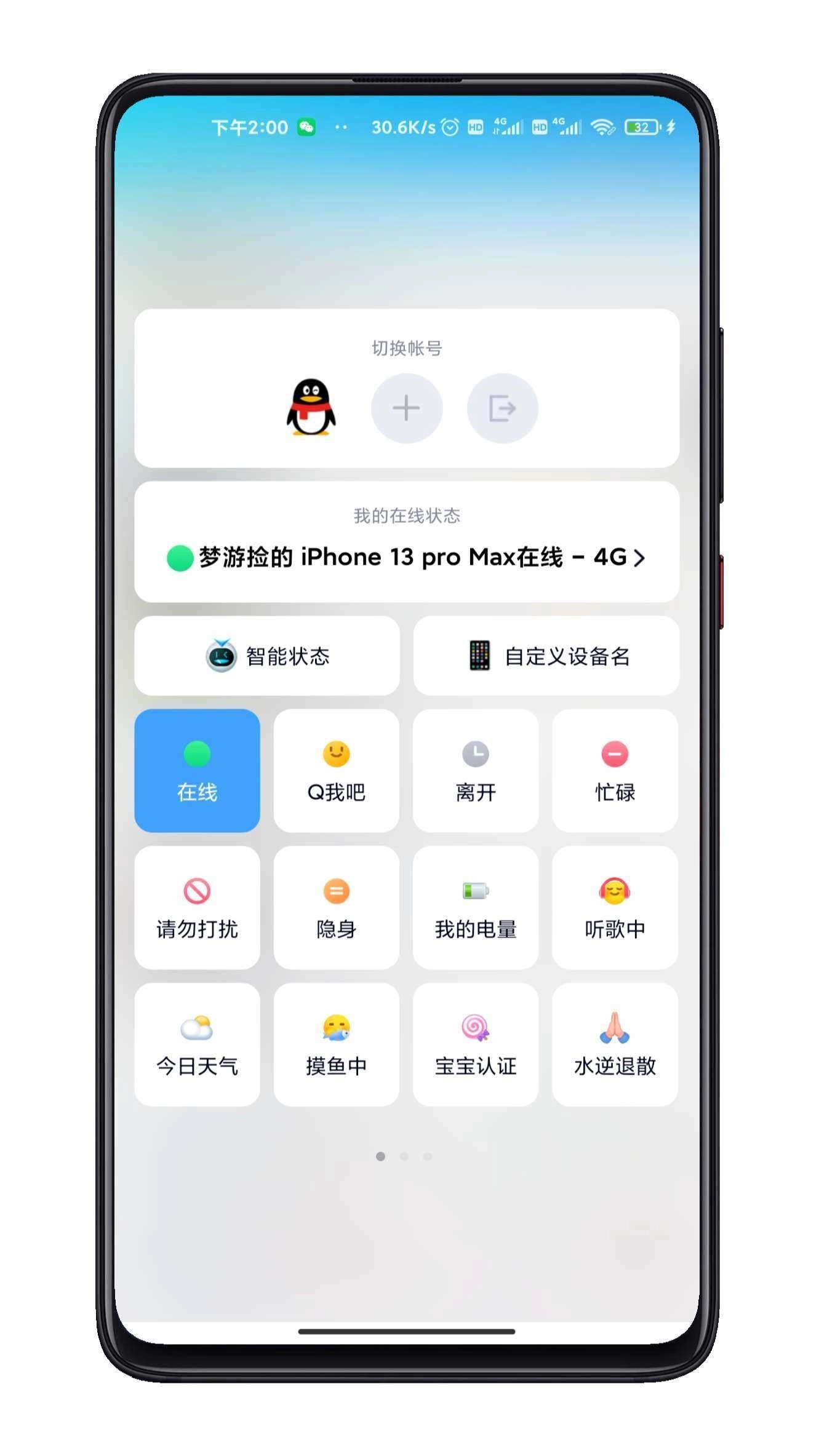This screenshot has width=819, height=1456.
Task: Open my online status details row
Action: pos(406,557)
